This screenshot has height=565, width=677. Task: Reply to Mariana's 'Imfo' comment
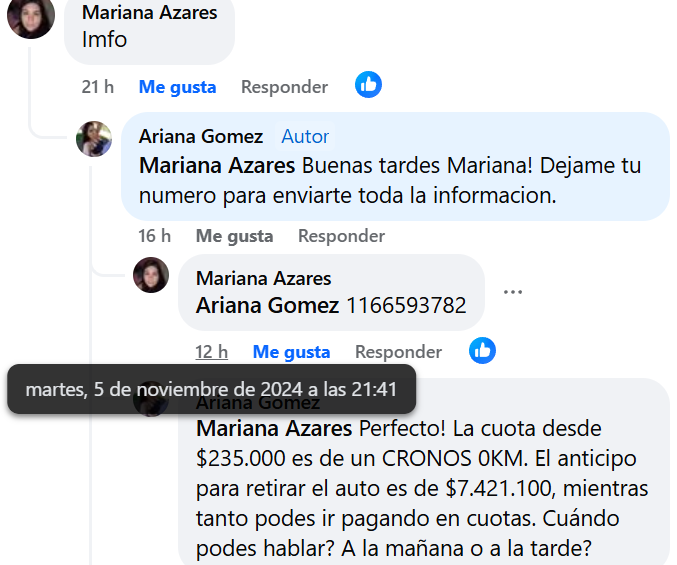284,87
